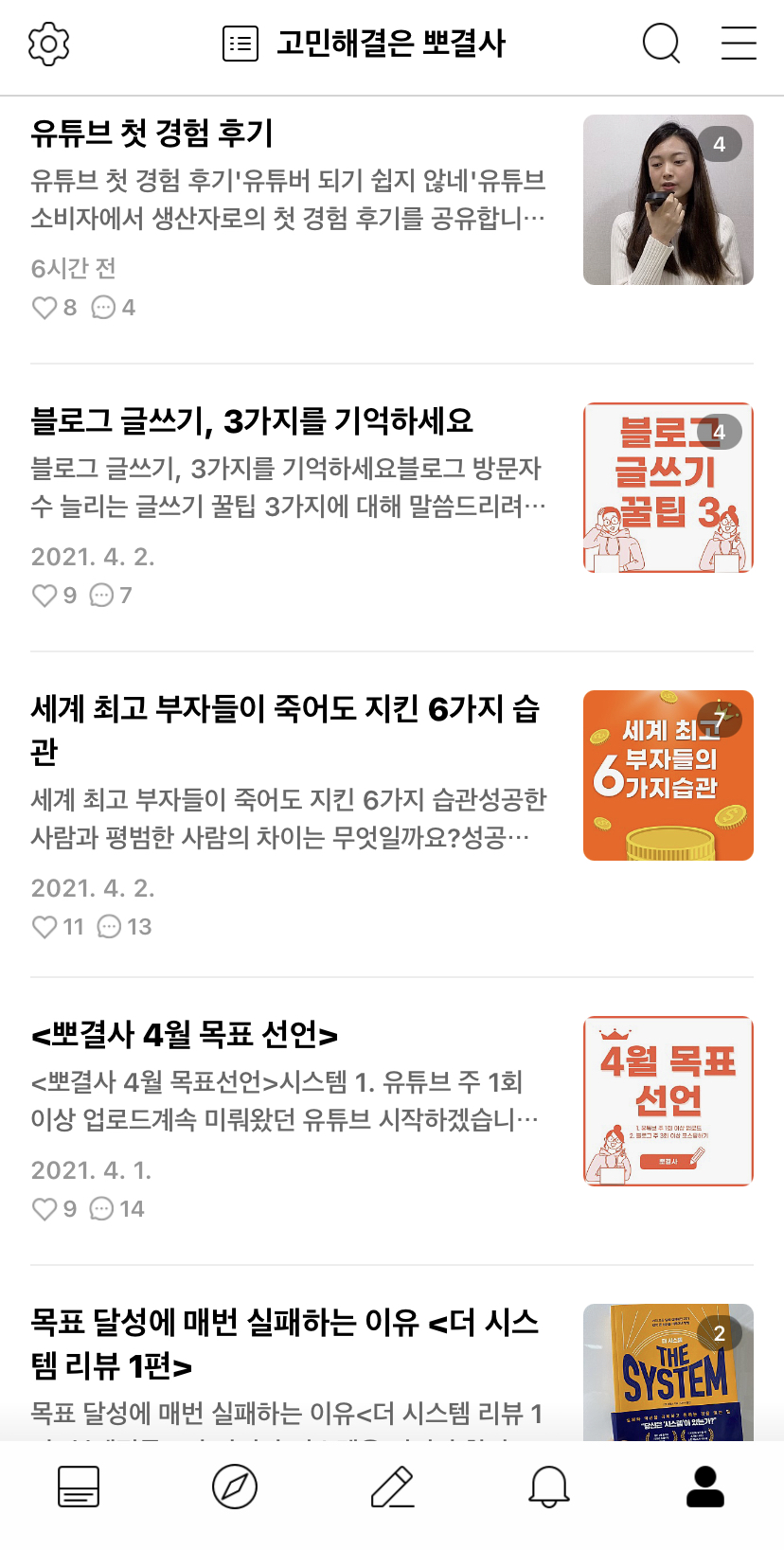The height and width of the screenshot is (1550, 784).
Task: Switch to the feed tab in the bottom bar
Action: tap(79, 1487)
